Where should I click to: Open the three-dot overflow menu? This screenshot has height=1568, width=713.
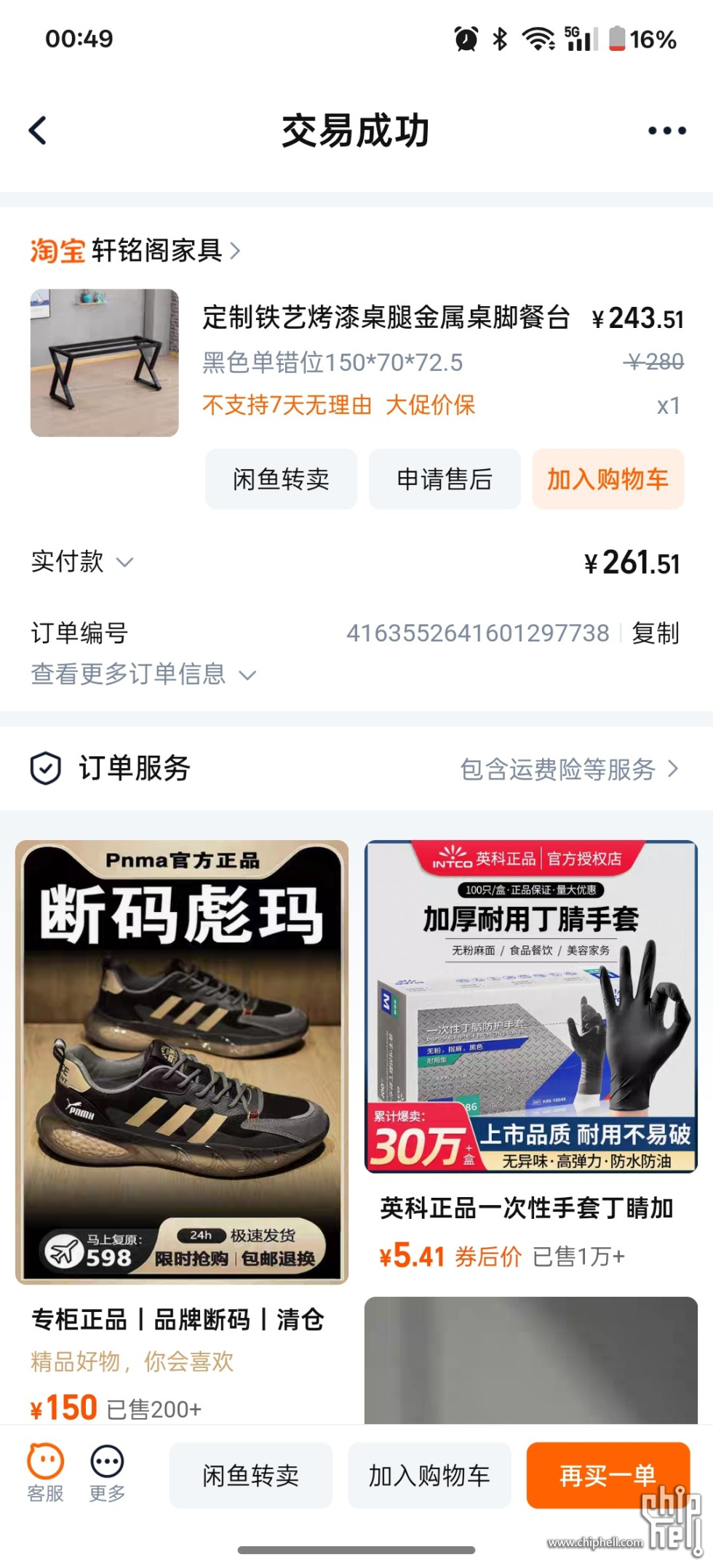666,131
